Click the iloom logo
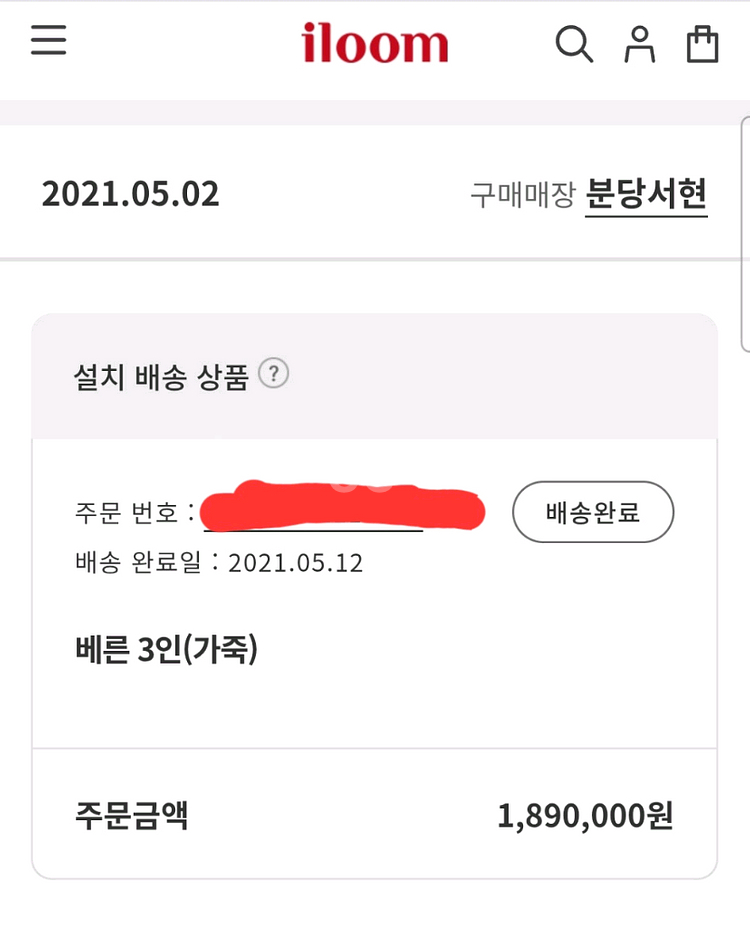Screen dimensions: 750x928 374,42
